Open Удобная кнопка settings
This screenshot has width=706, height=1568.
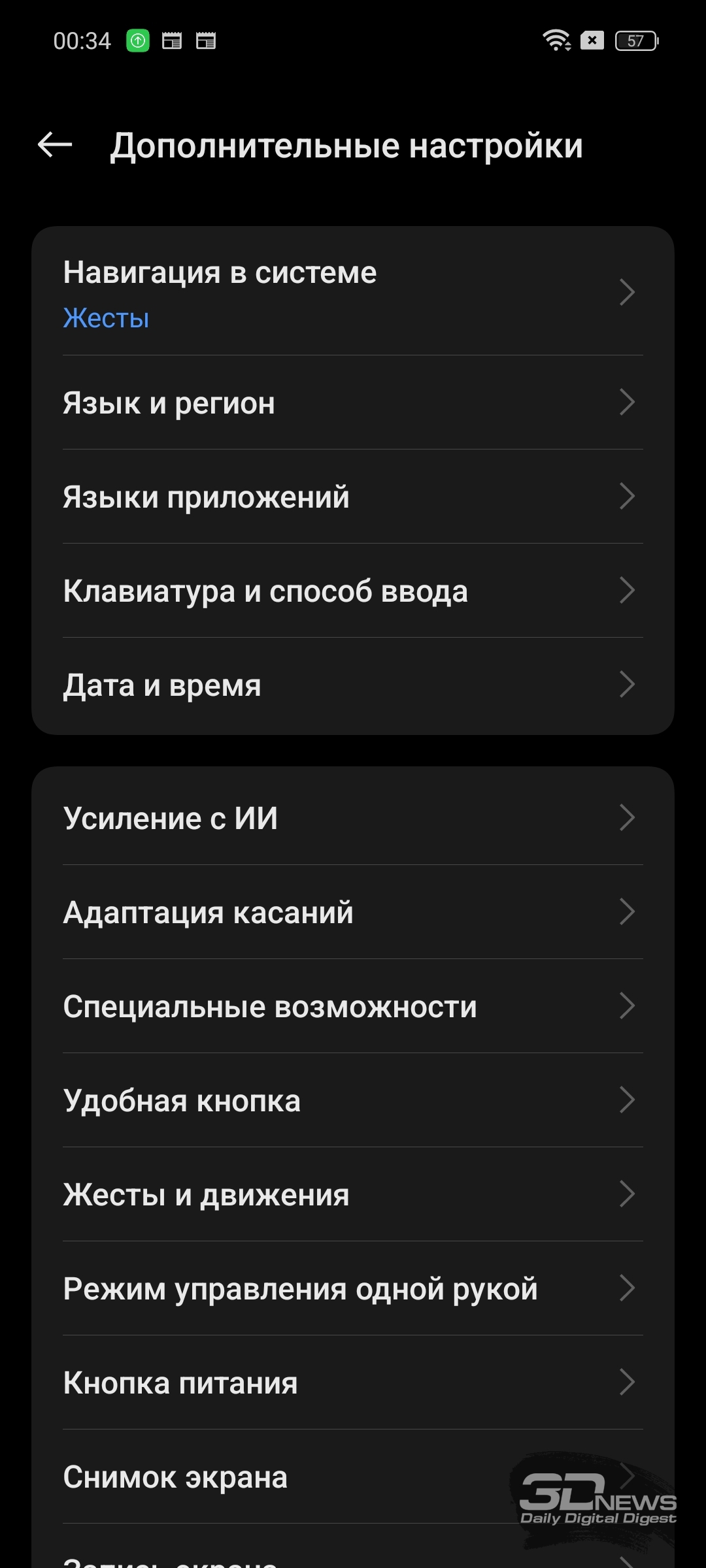[353, 1100]
